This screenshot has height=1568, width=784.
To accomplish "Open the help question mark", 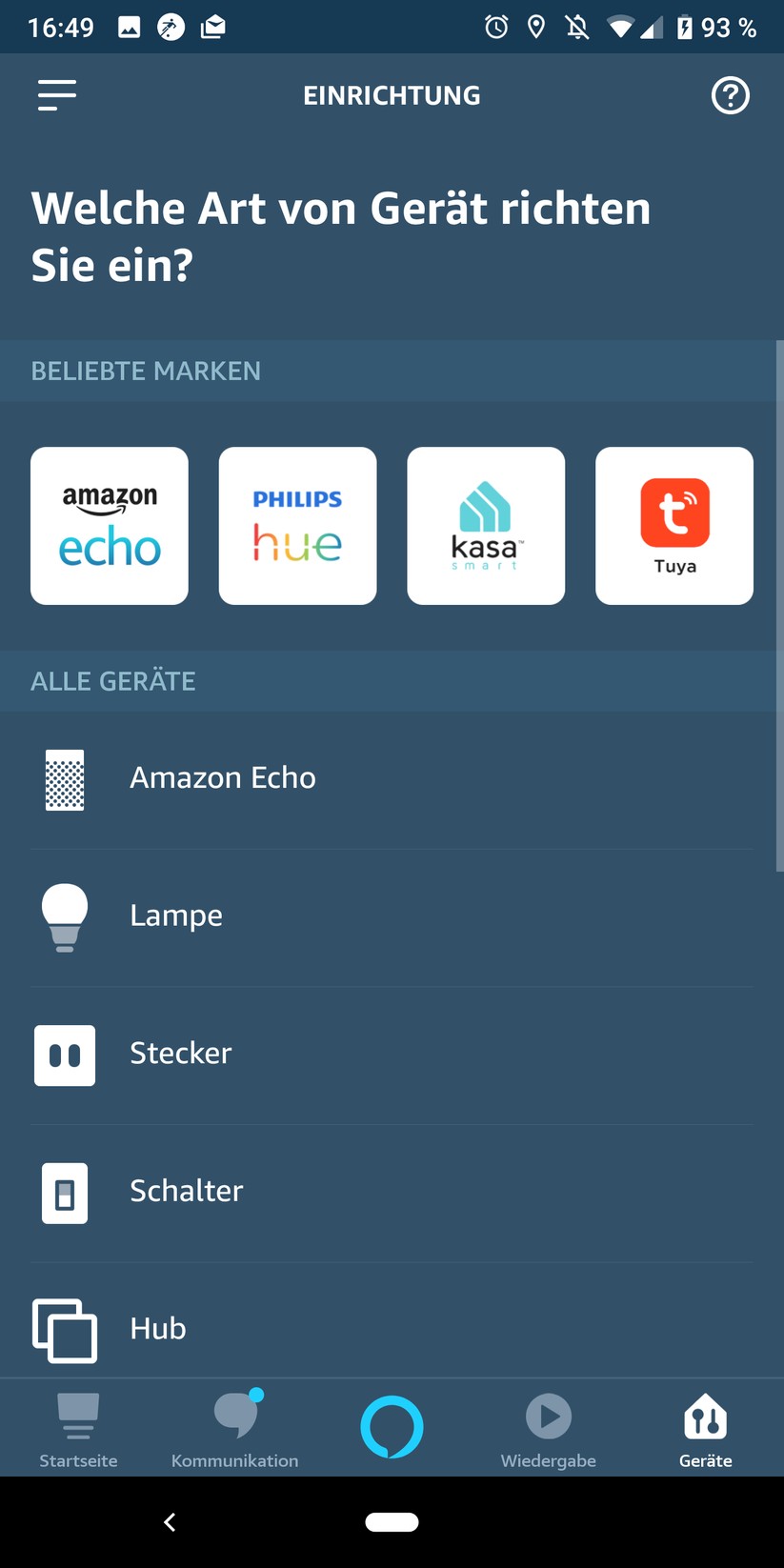I will pos(730,95).
